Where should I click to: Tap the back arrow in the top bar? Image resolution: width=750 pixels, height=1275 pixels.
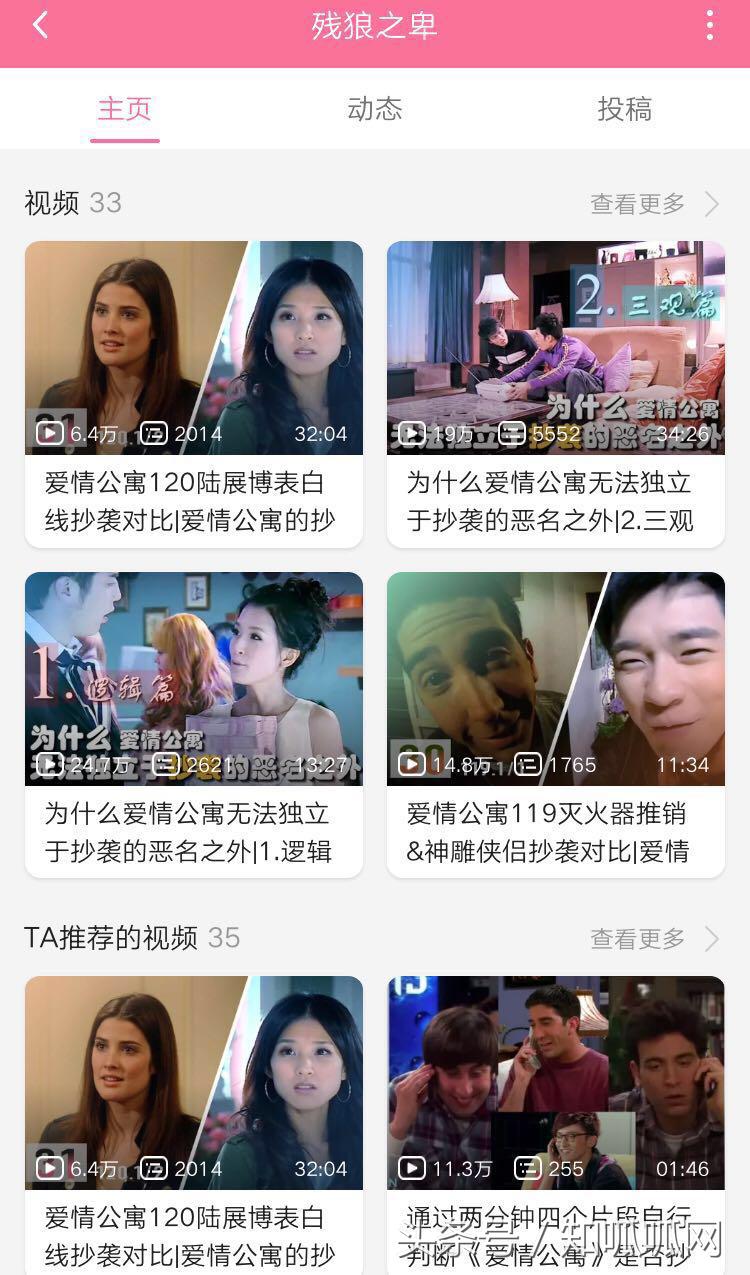coord(40,24)
